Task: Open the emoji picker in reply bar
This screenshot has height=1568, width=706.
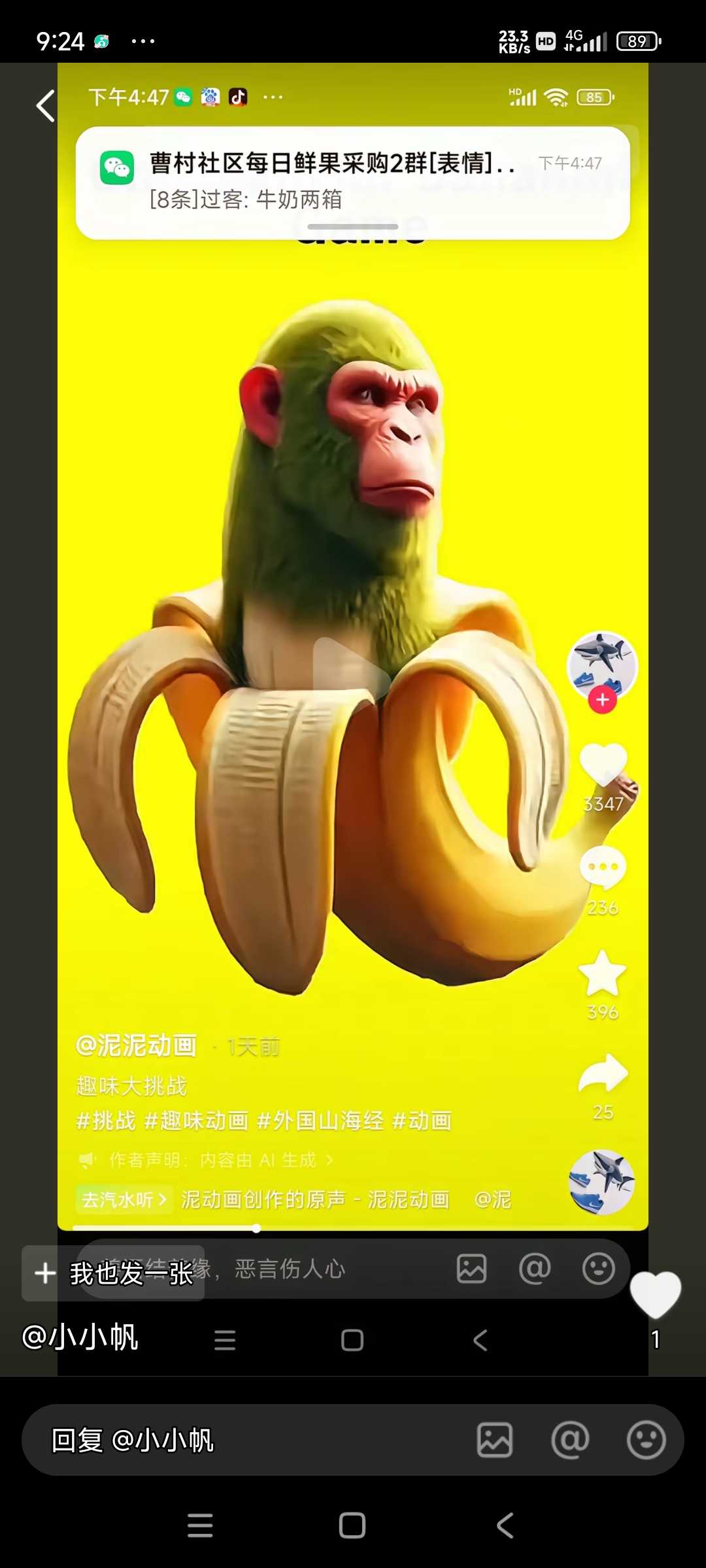Action: pos(646,1440)
